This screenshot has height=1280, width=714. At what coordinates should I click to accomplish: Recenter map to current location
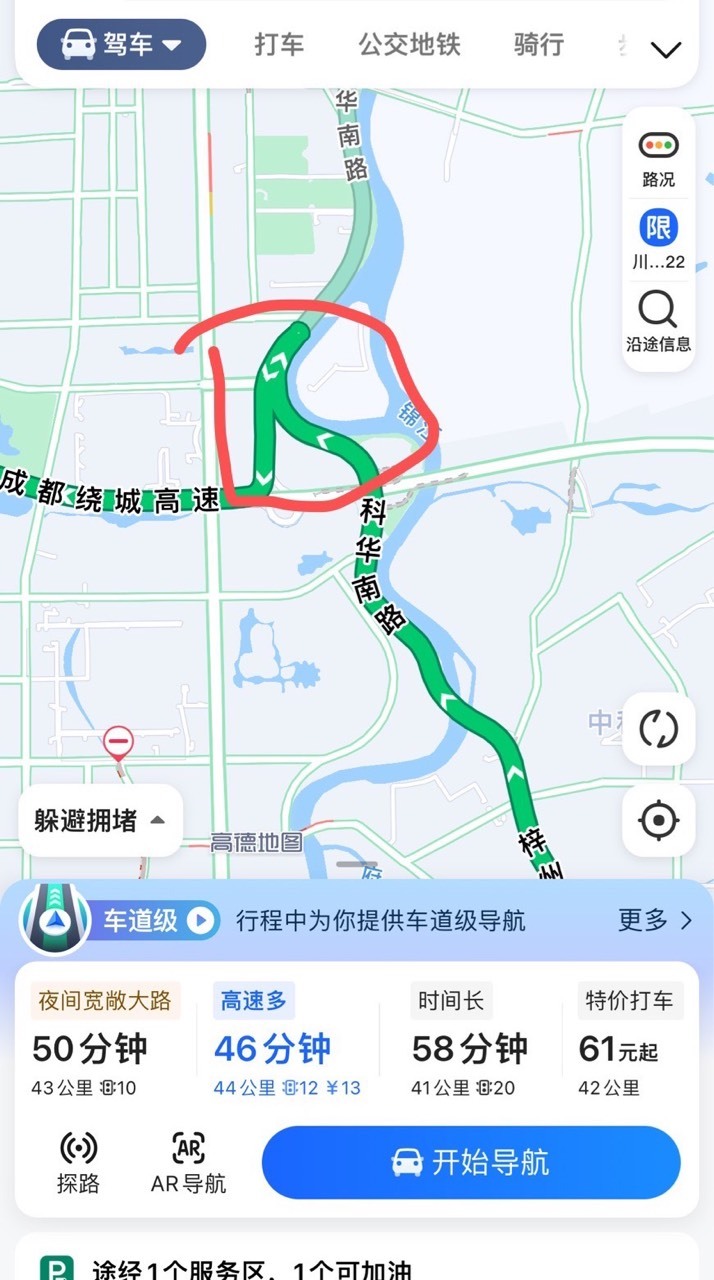pyautogui.click(x=658, y=821)
